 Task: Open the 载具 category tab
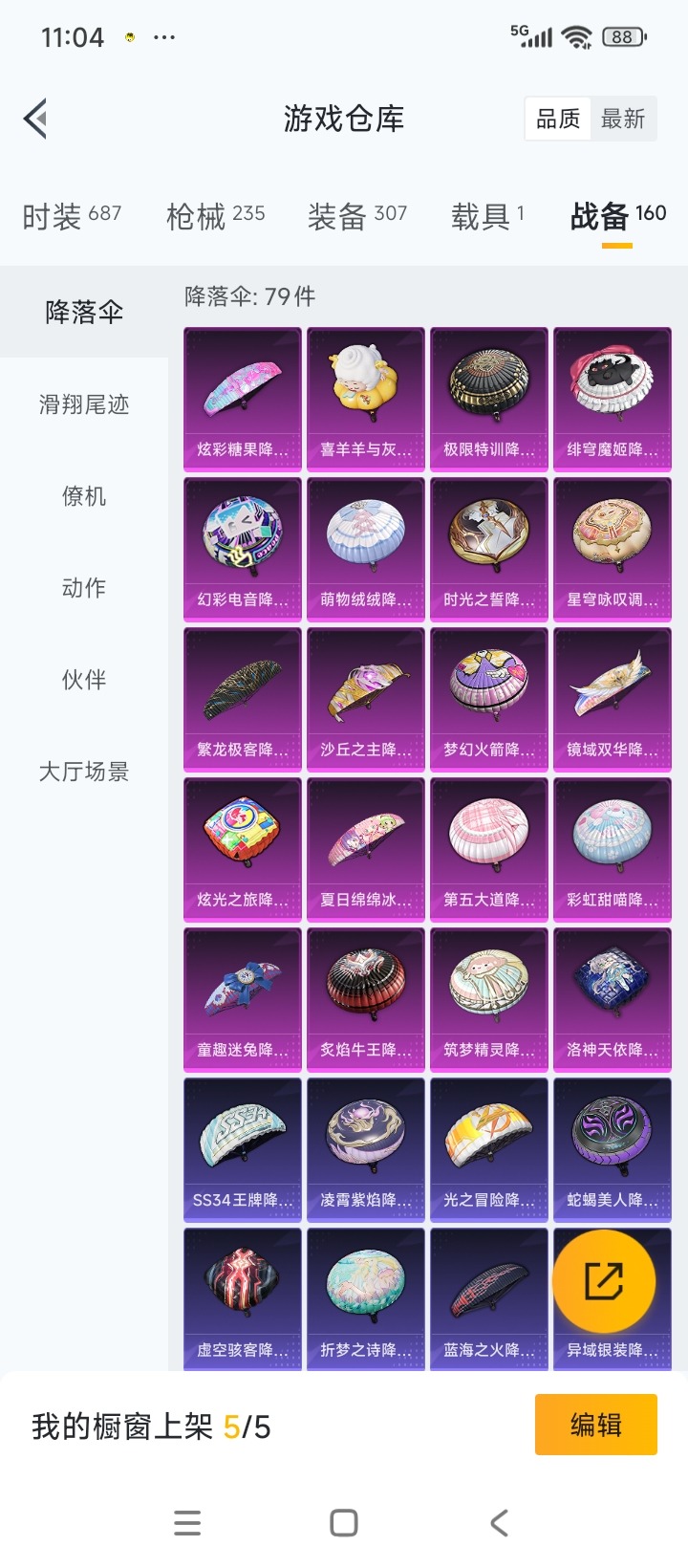(x=488, y=216)
